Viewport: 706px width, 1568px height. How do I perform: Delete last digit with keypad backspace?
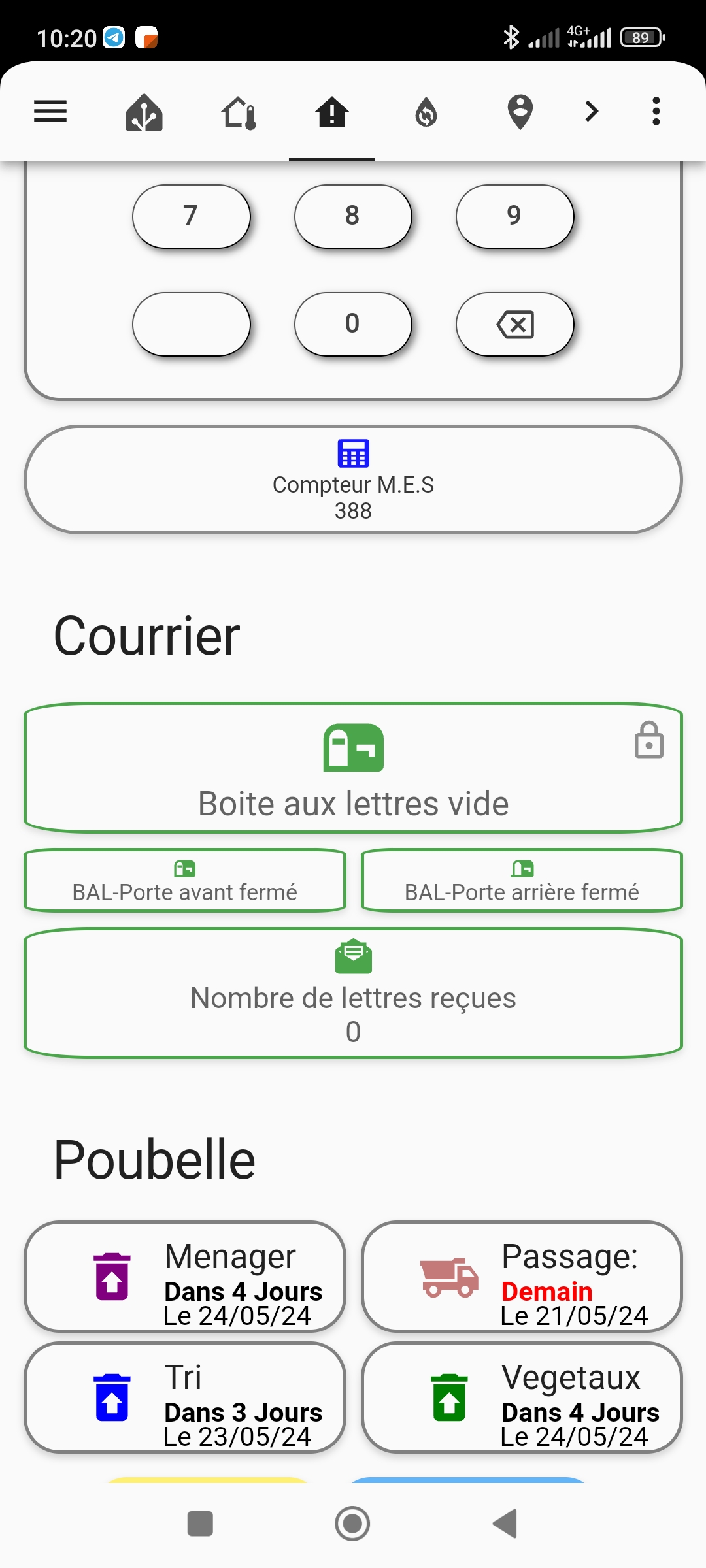(514, 324)
